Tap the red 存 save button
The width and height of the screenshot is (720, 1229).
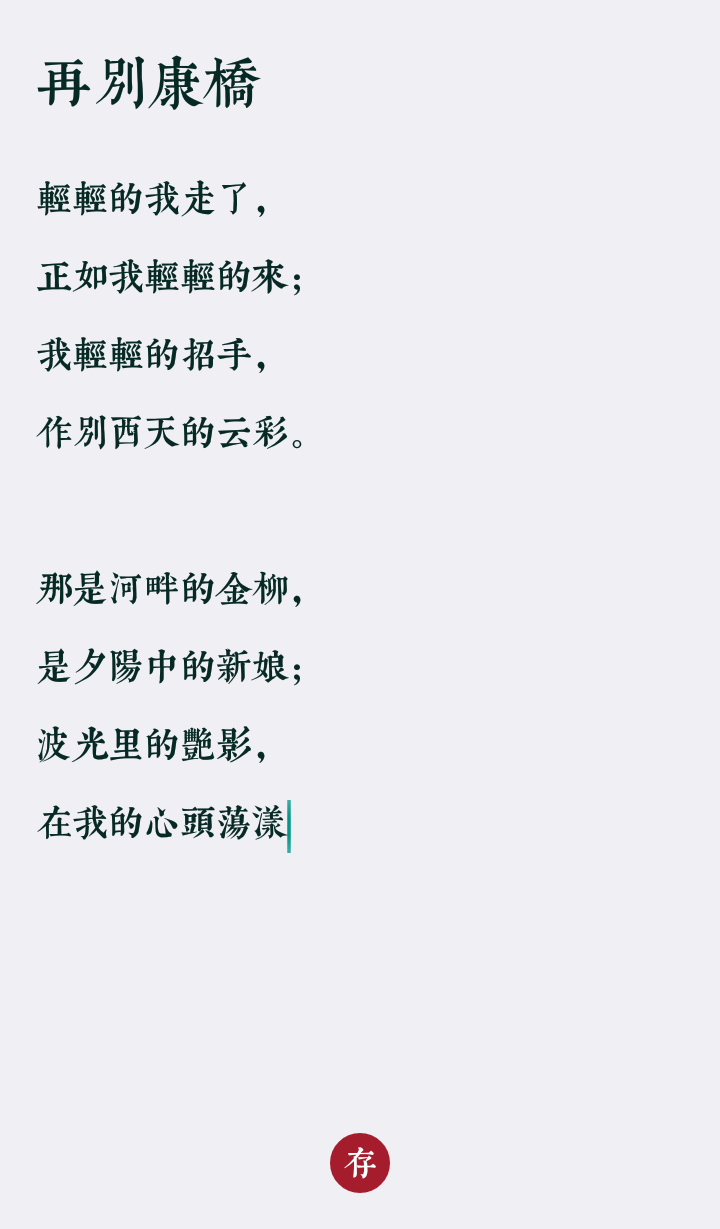coord(360,1162)
